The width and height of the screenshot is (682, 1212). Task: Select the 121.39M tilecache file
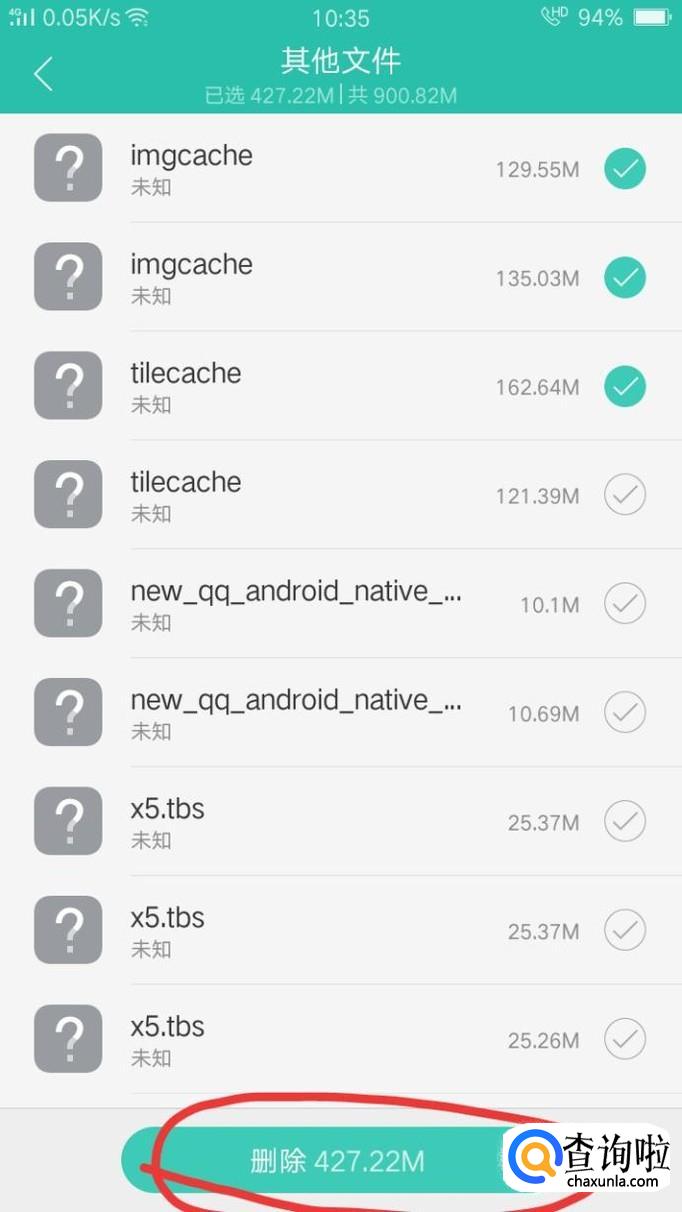point(625,495)
